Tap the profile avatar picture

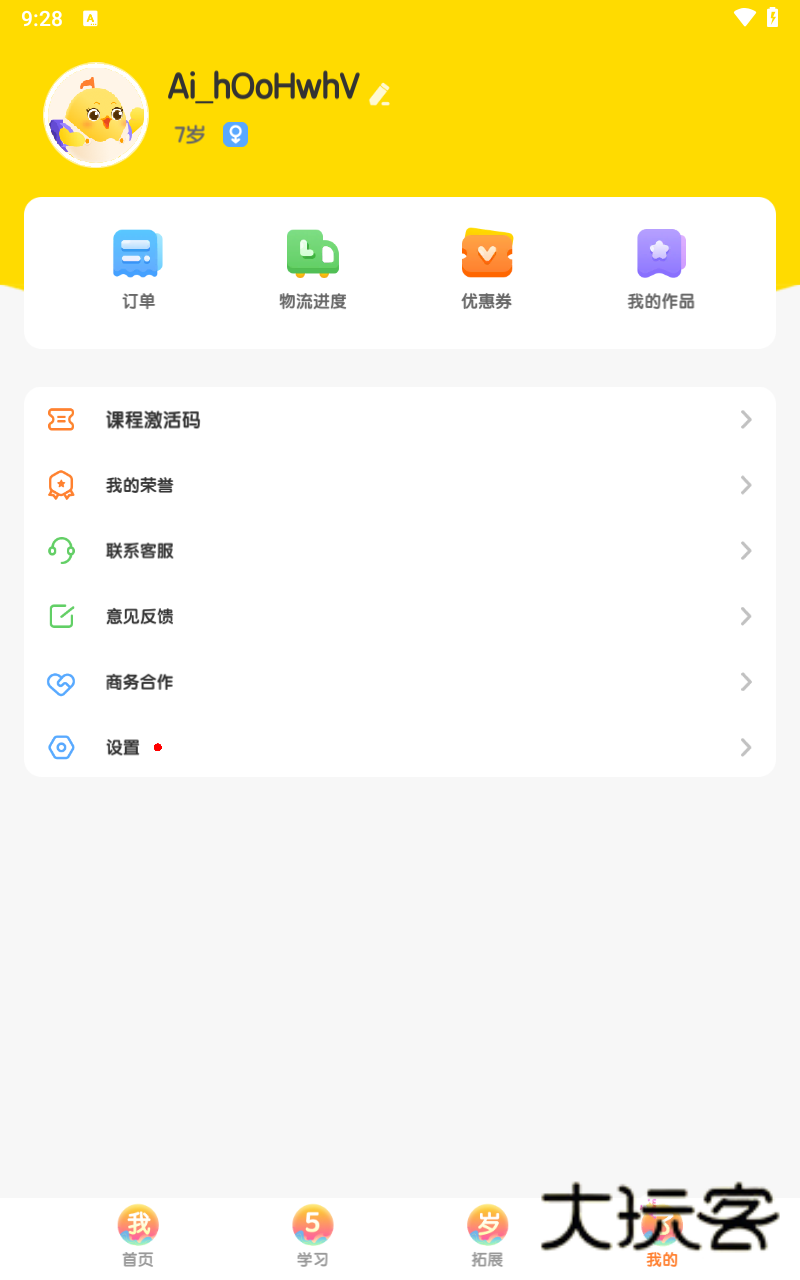(x=95, y=114)
